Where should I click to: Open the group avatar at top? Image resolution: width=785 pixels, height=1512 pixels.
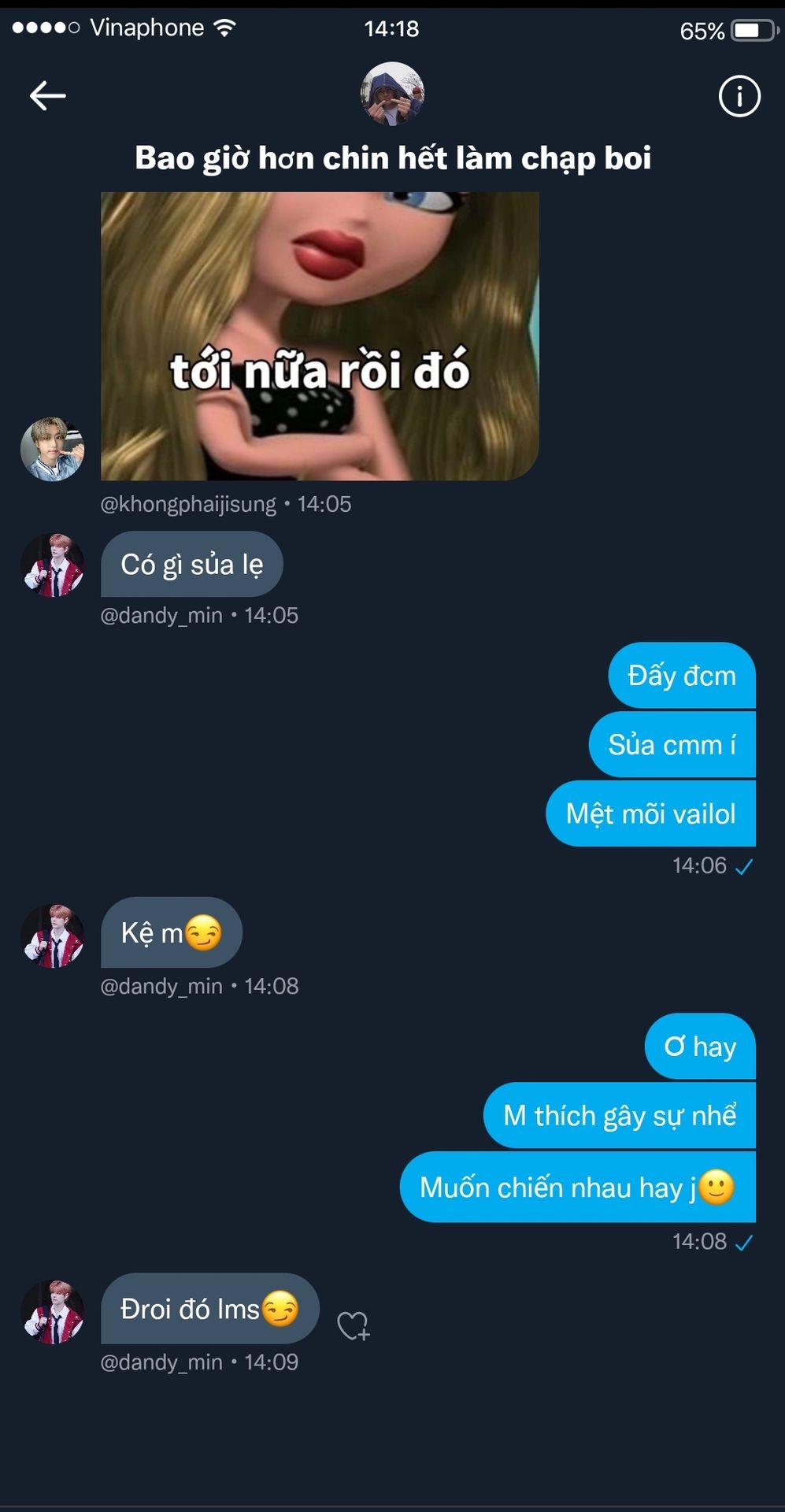[392, 94]
